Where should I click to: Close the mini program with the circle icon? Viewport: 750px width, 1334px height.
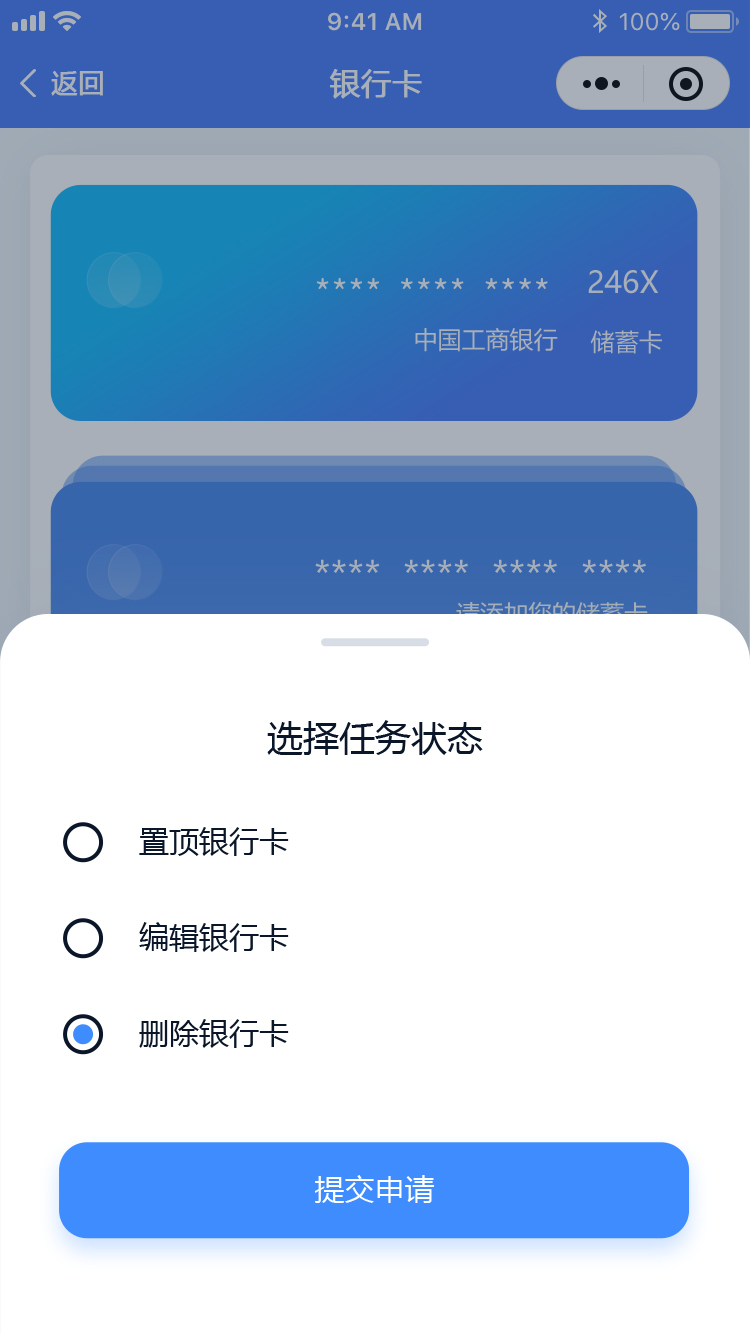[686, 84]
